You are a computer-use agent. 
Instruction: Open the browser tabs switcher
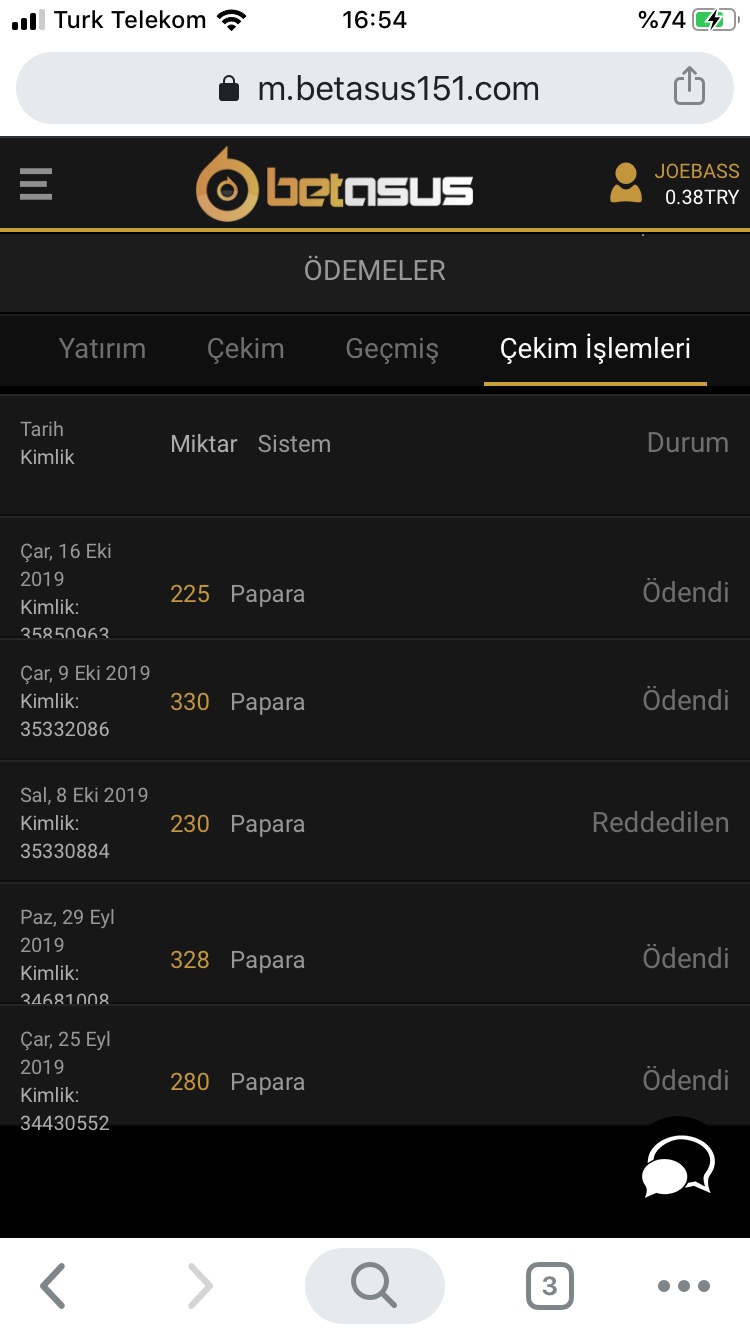point(549,1286)
